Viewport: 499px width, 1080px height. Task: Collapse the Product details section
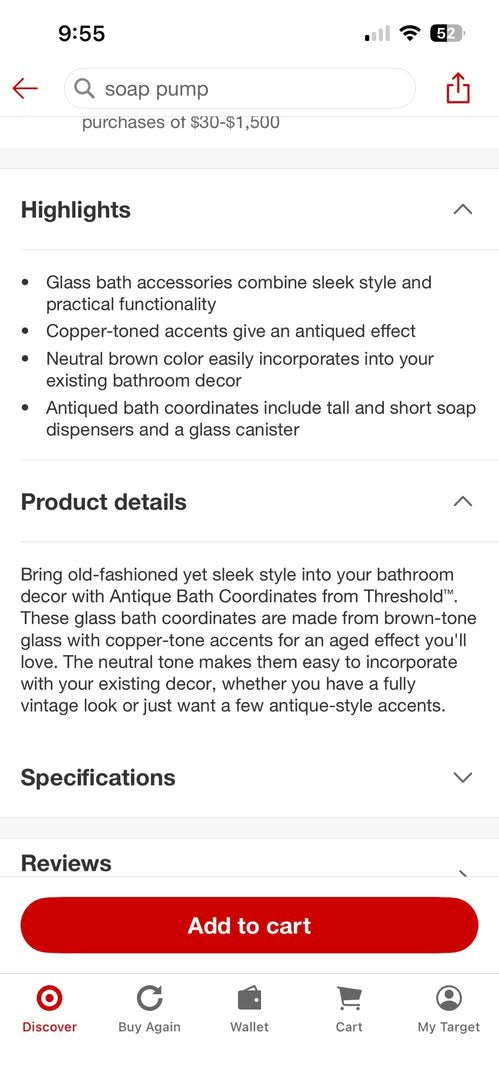point(463,501)
